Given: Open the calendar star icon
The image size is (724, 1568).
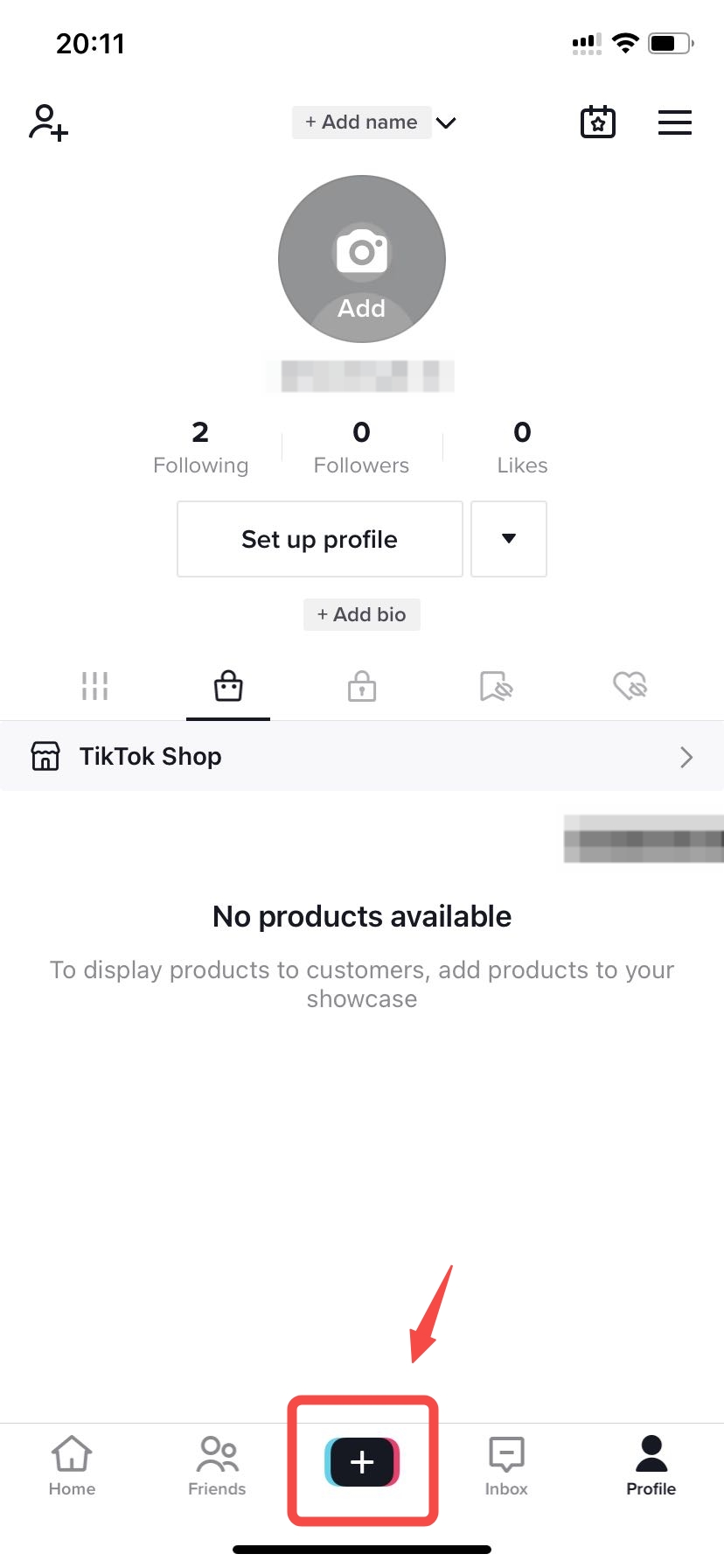Looking at the screenshot, I should pyautogui.click(x=598, y=122).
